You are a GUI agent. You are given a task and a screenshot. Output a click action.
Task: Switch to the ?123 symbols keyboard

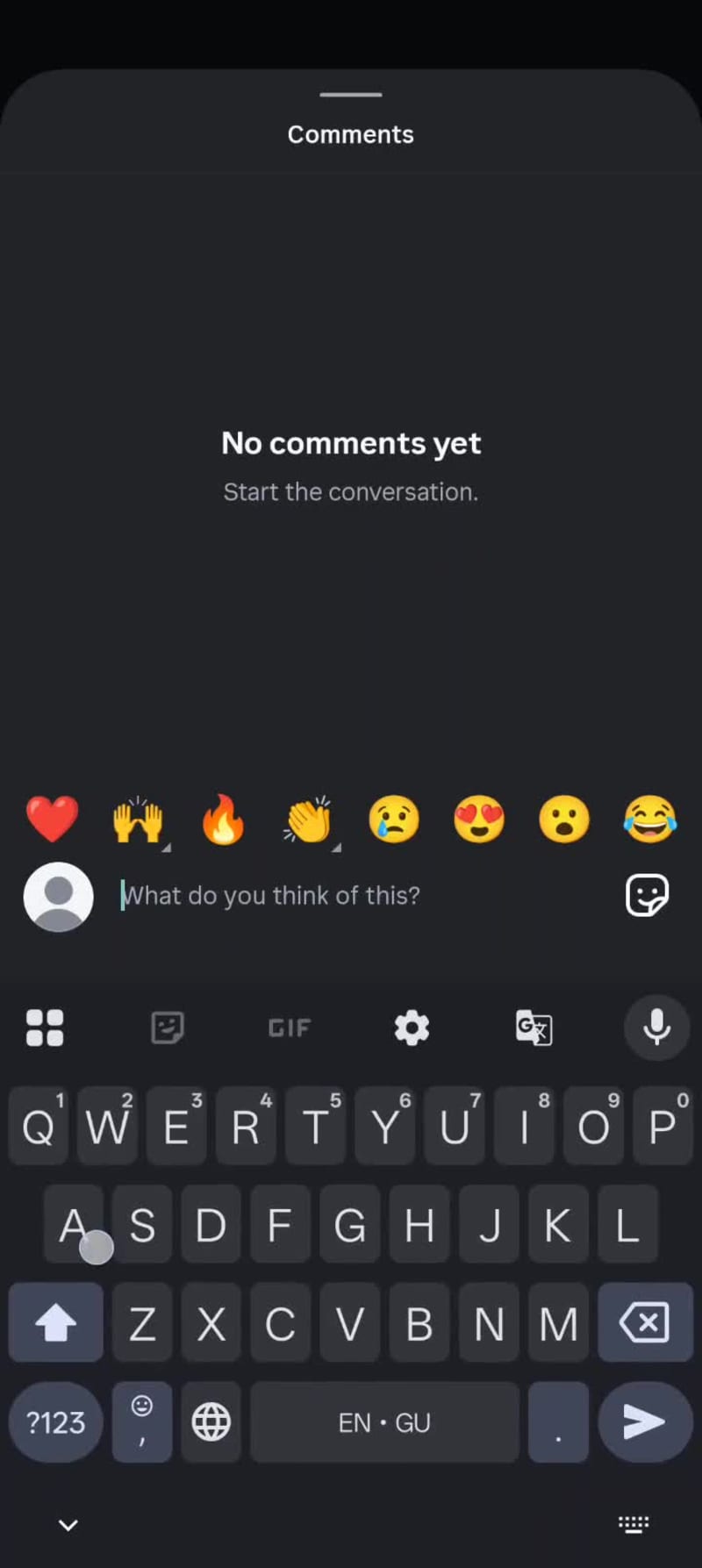pyautogui.click(x=55, y=1422)
